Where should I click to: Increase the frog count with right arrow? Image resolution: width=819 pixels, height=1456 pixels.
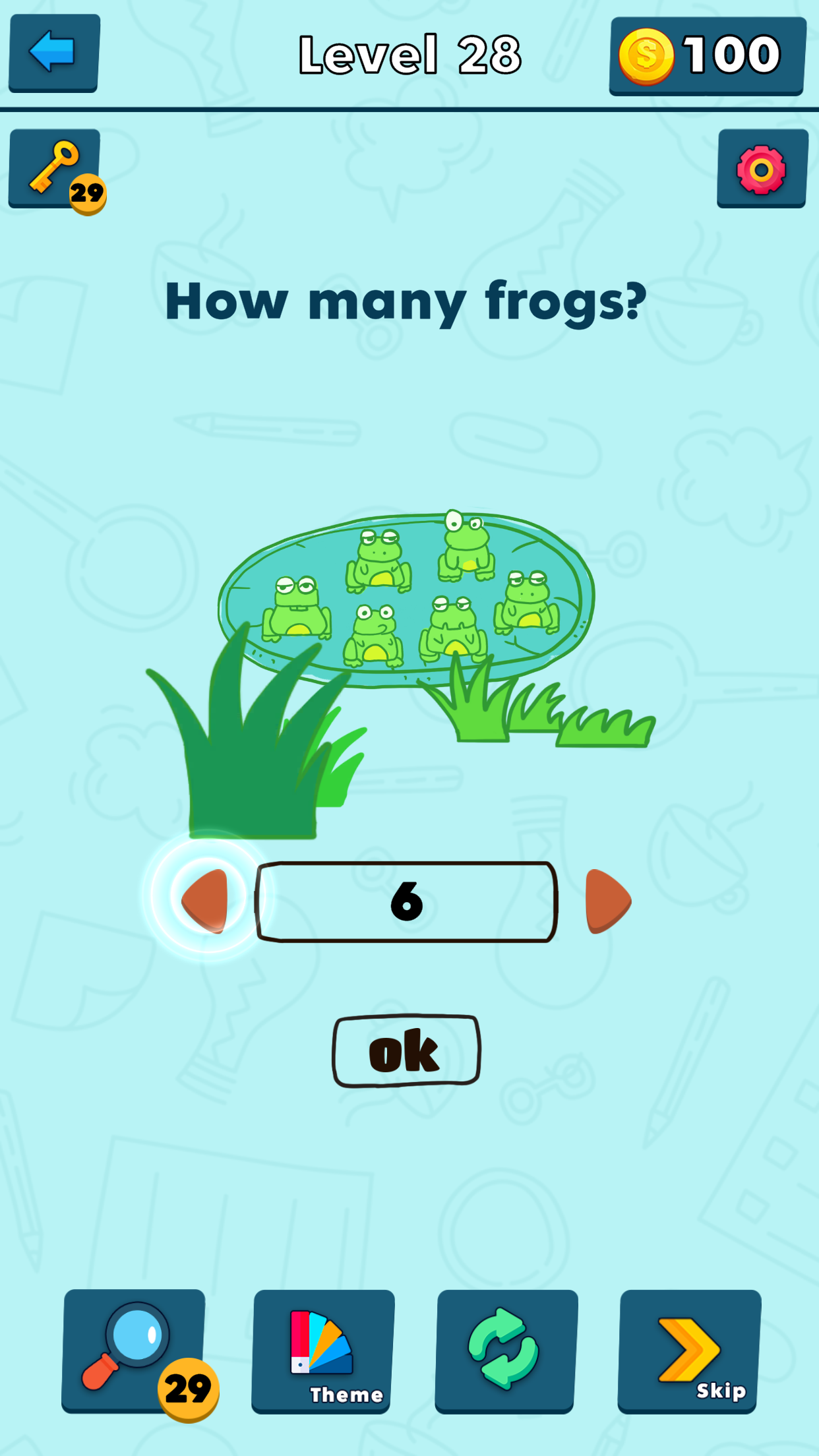click(x=607, y=901)
